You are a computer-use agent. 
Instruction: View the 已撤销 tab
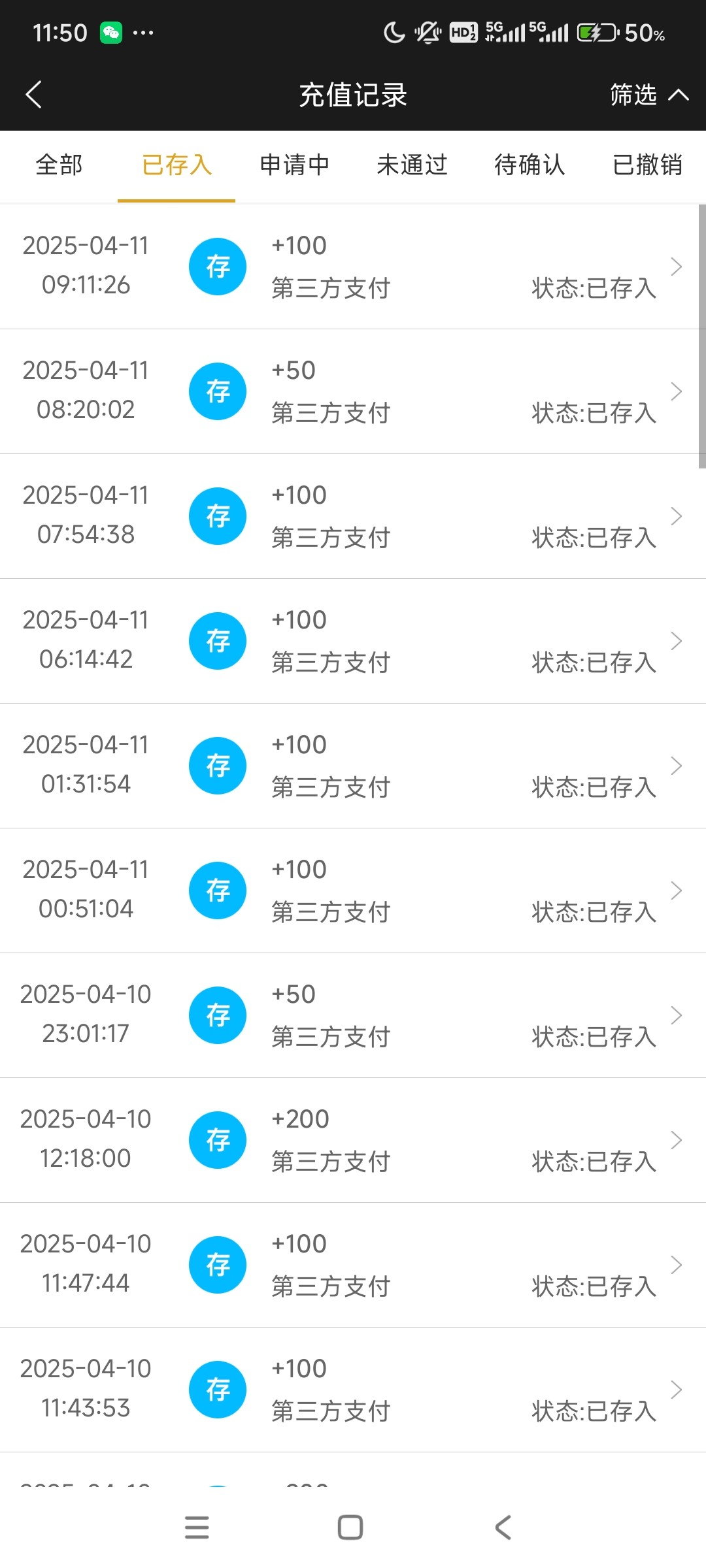(x=647, y=165)
